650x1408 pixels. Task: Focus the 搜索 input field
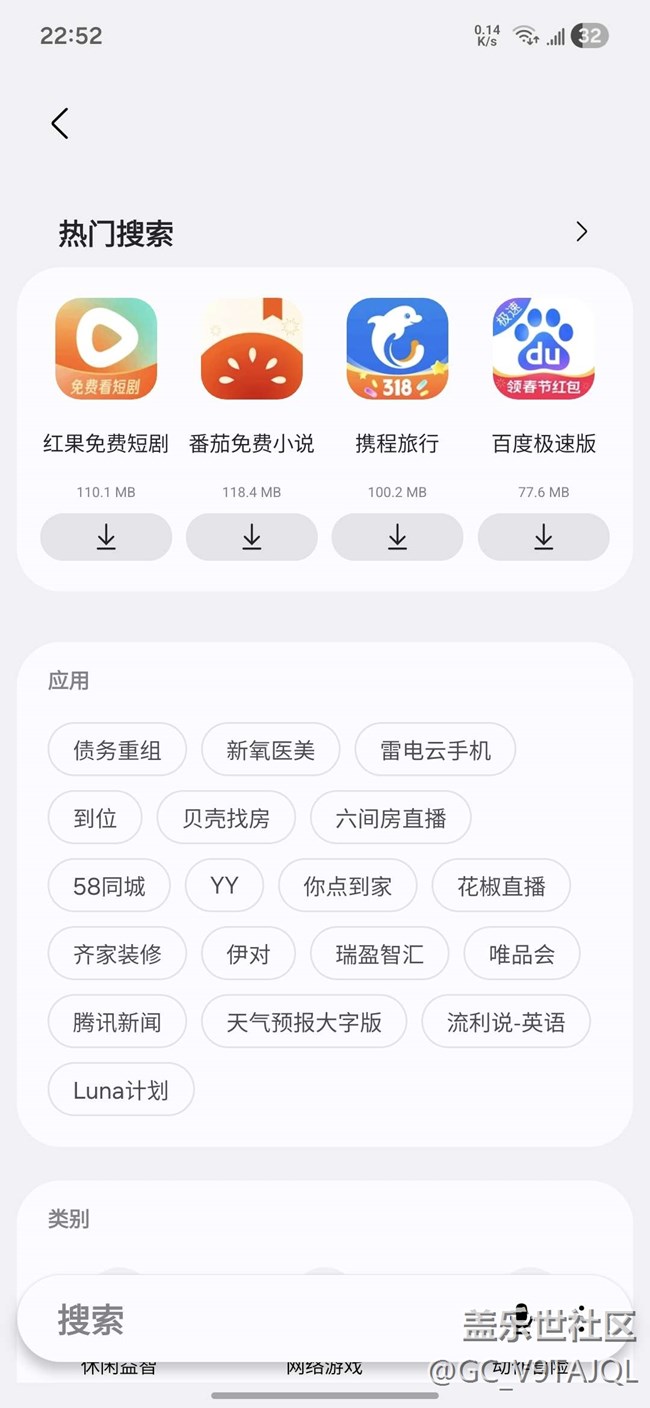pyautogui.click(x=250, y=1320)
